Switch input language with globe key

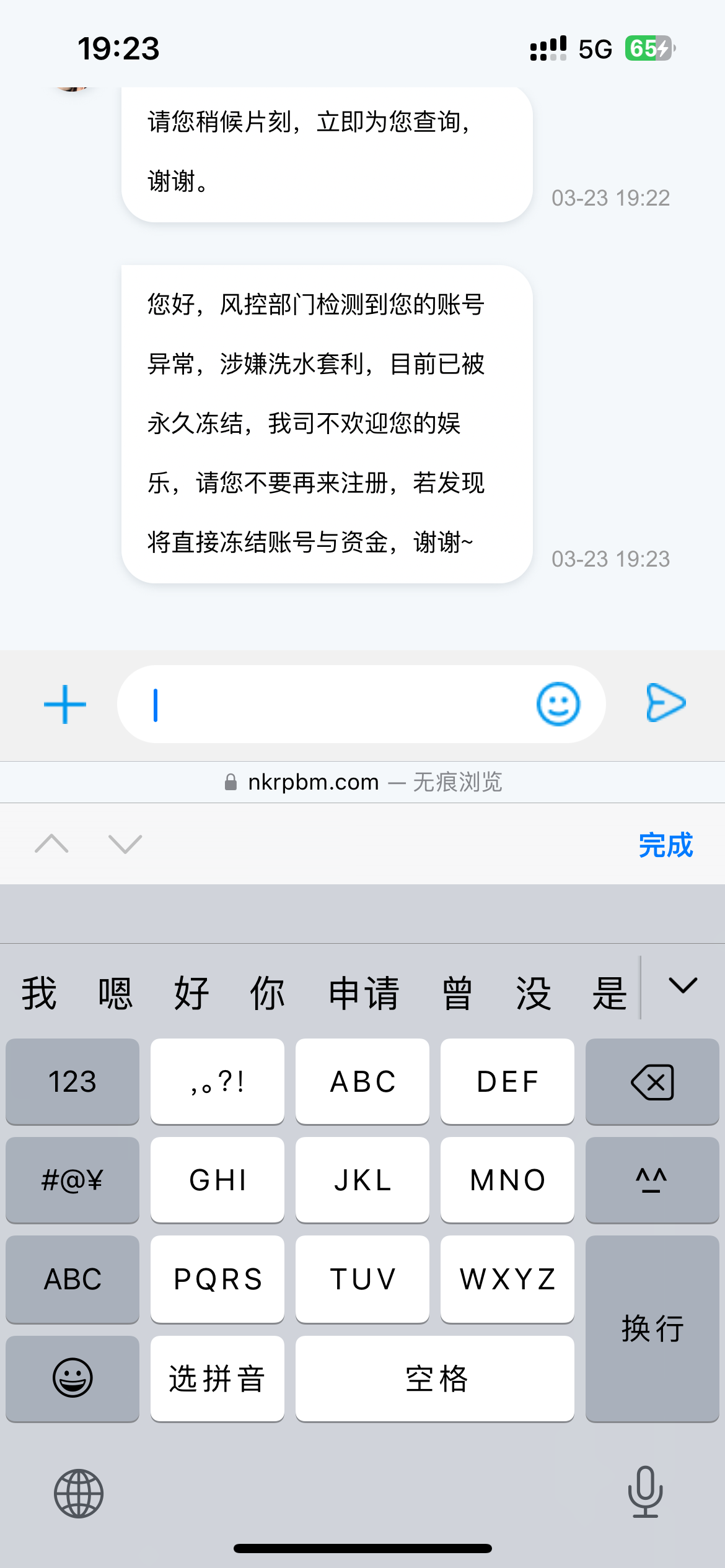tap(79, 1493)
